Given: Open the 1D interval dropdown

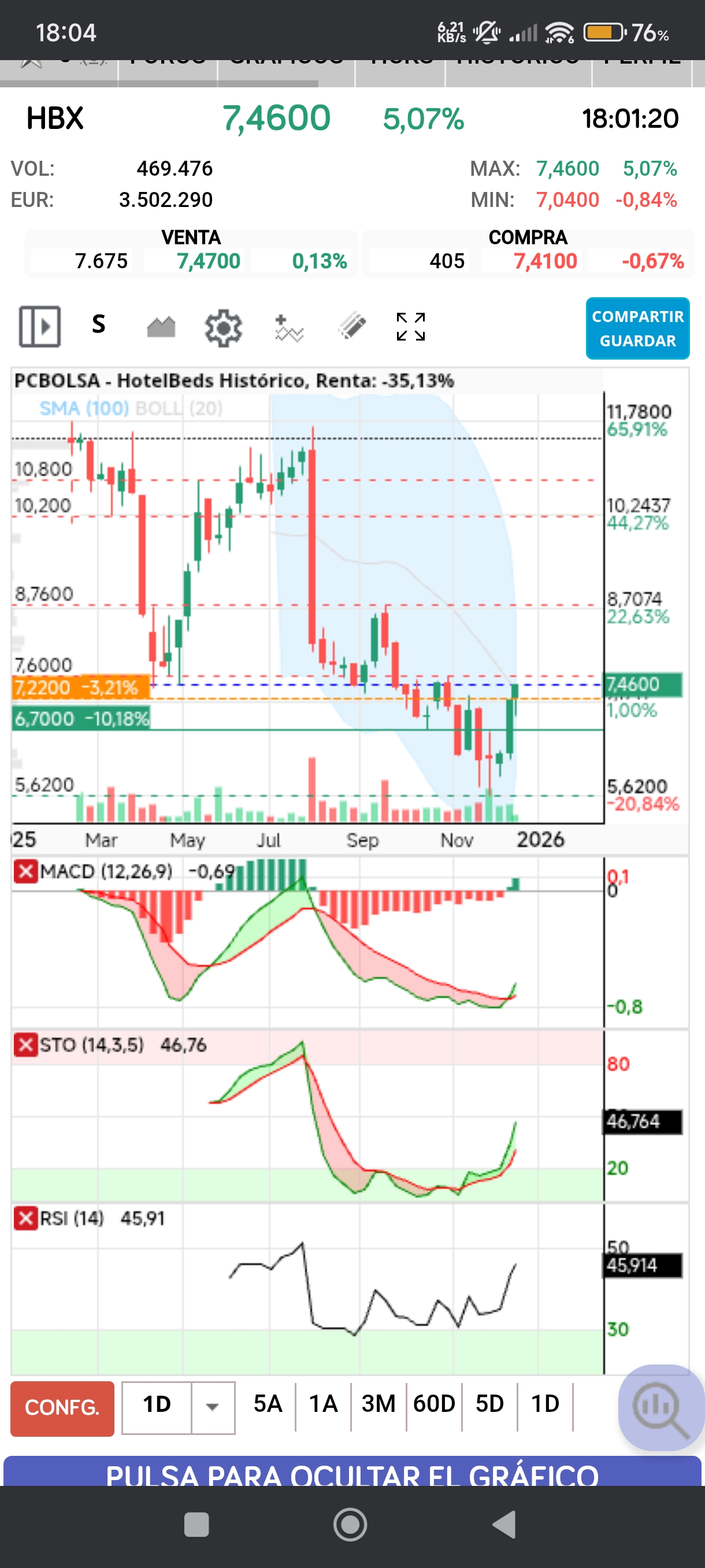Looking at the screenshot, I should pyautogui.click(x=212, y=1407).
